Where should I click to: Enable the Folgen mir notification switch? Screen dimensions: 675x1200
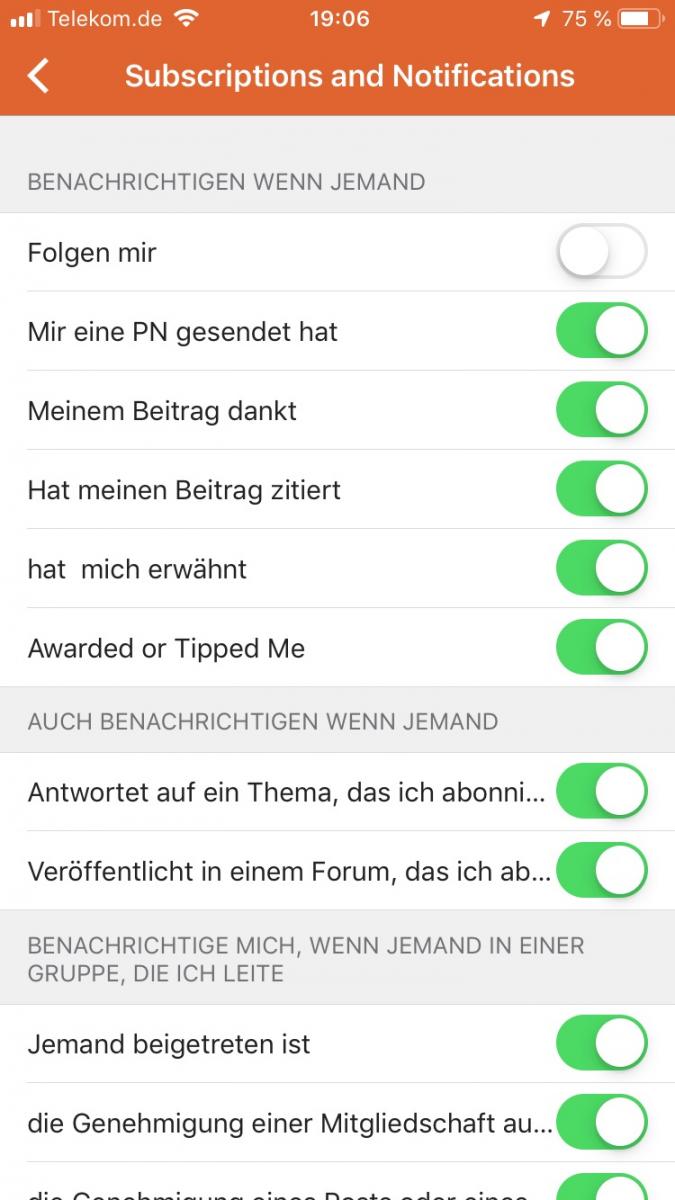[x=602, y=252]
